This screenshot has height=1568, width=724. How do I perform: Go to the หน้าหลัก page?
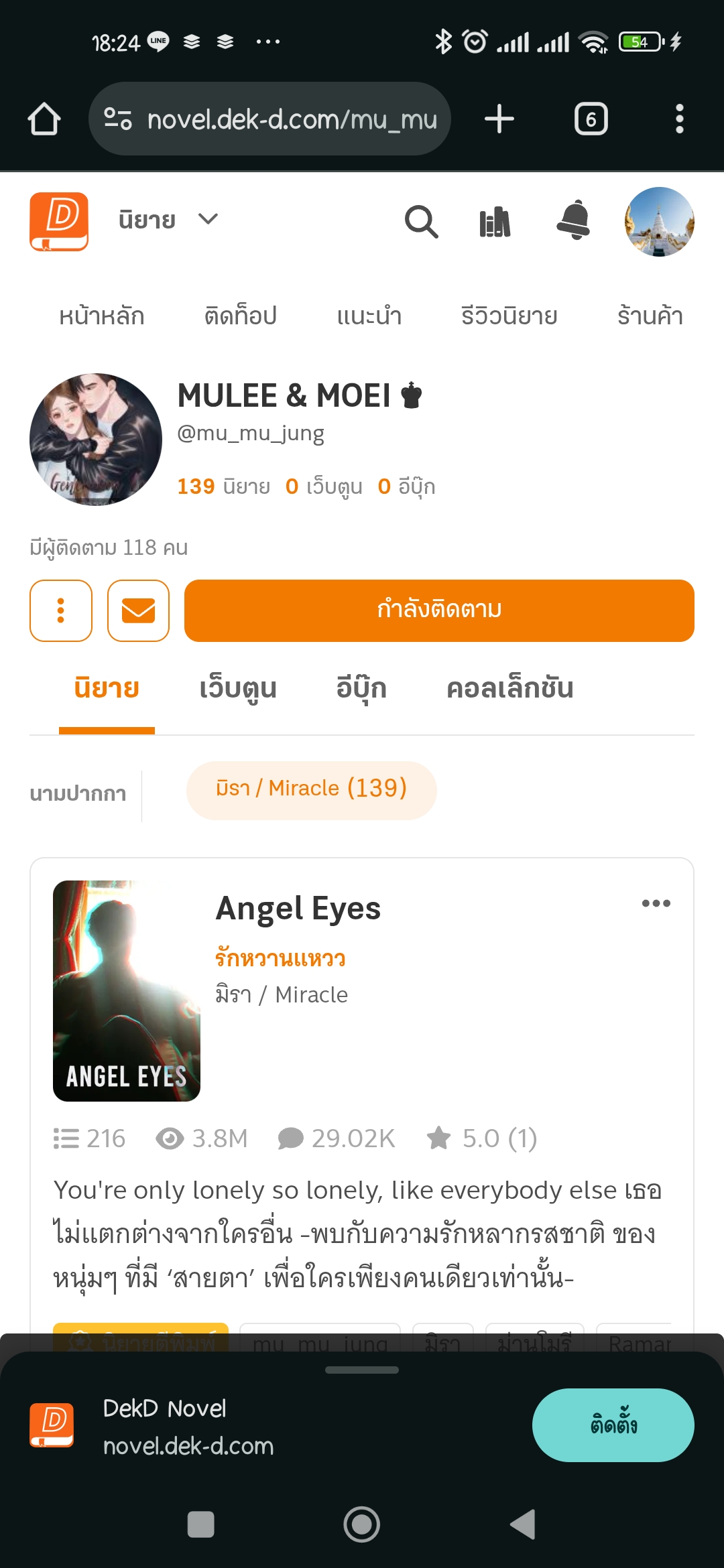102,316
